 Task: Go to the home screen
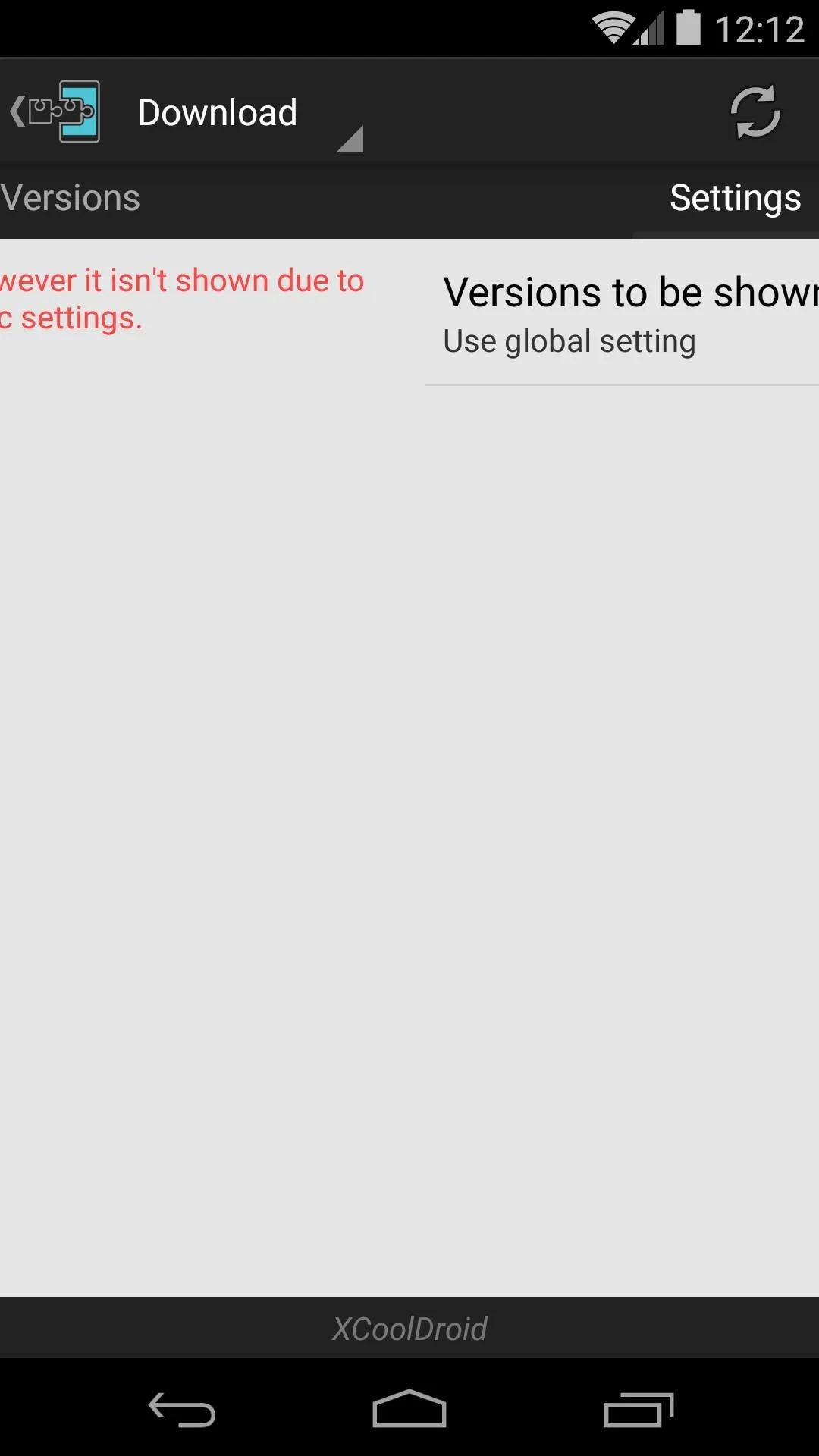tap(409, 1409)
